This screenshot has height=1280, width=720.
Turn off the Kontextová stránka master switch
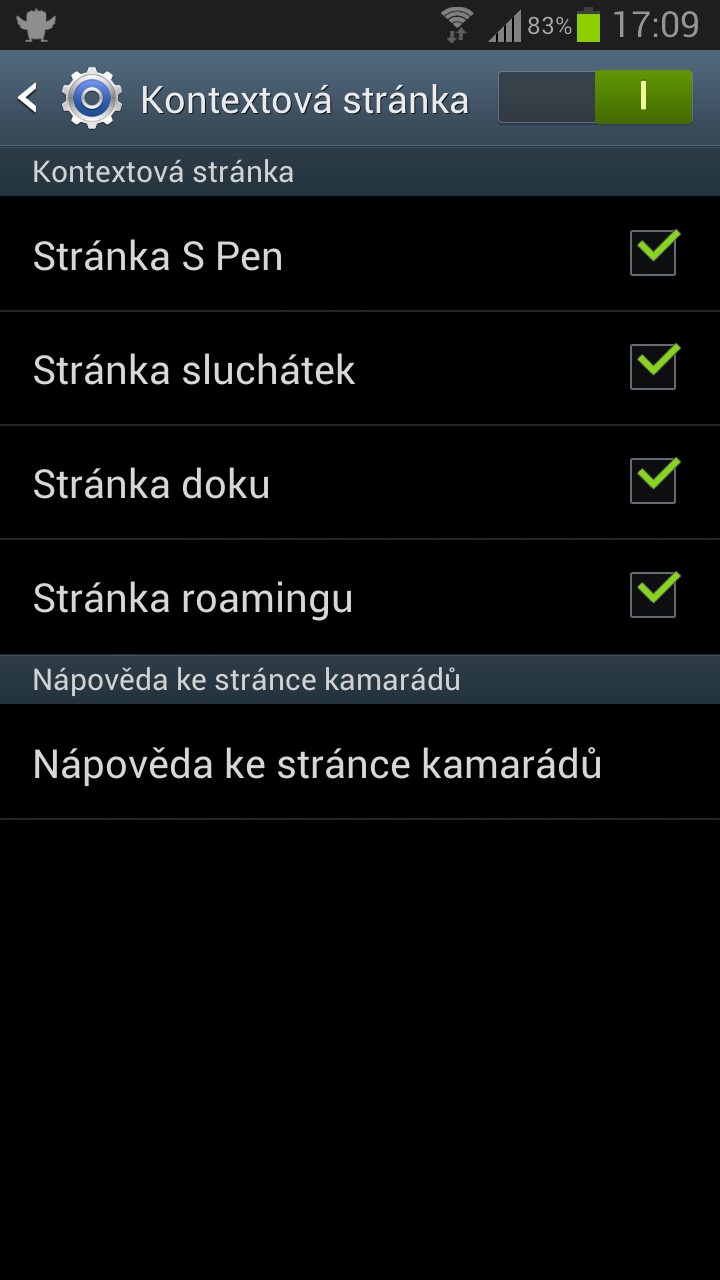coord(595,97)
